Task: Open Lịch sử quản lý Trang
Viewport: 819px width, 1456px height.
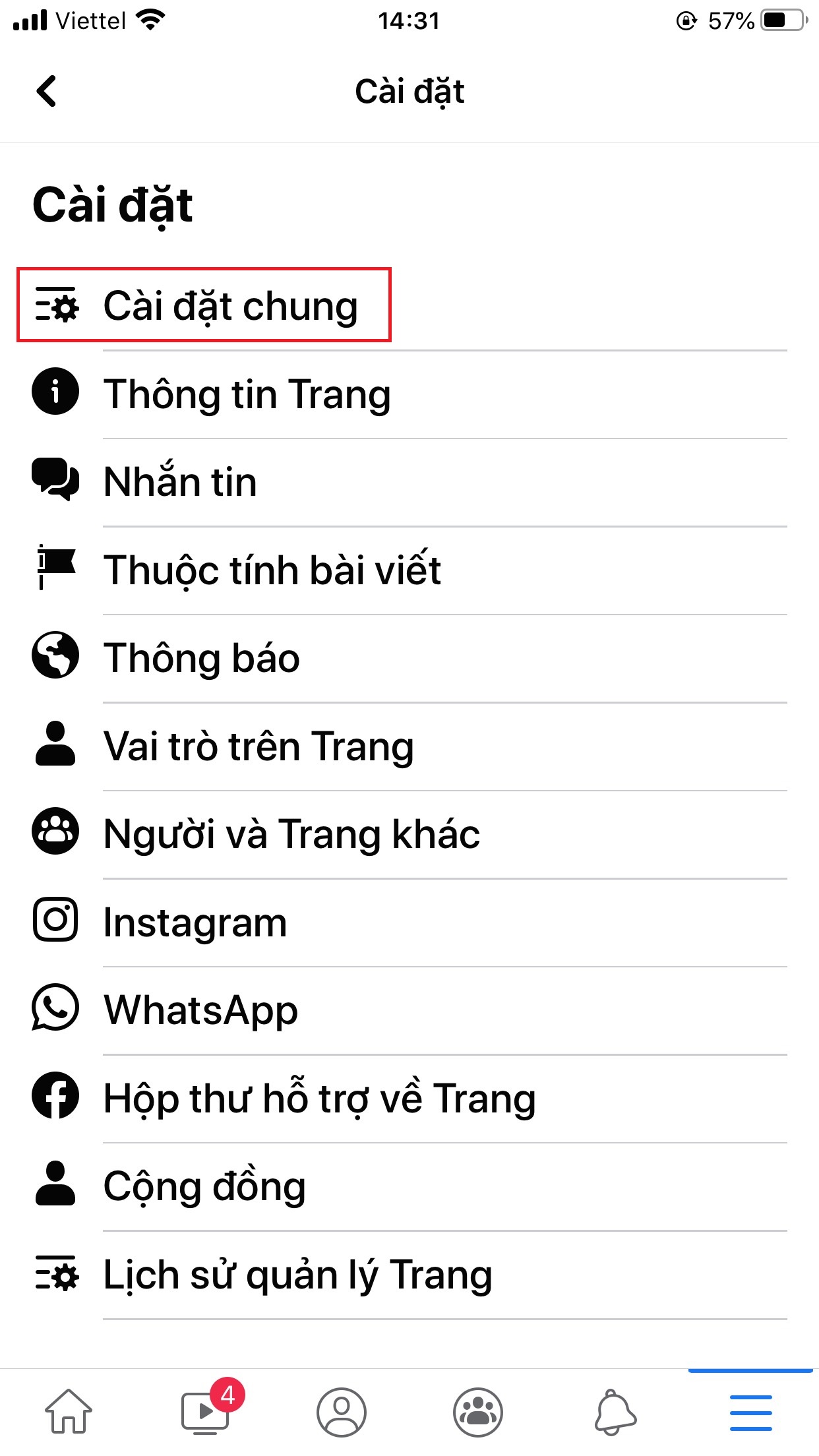Action: (297, 1273)
